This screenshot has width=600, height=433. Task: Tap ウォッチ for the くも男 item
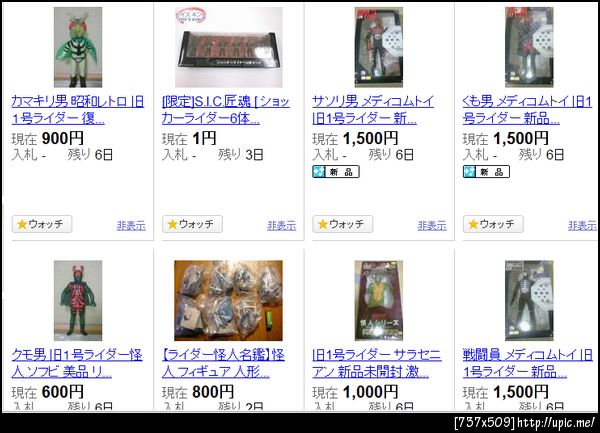[492, 224]
